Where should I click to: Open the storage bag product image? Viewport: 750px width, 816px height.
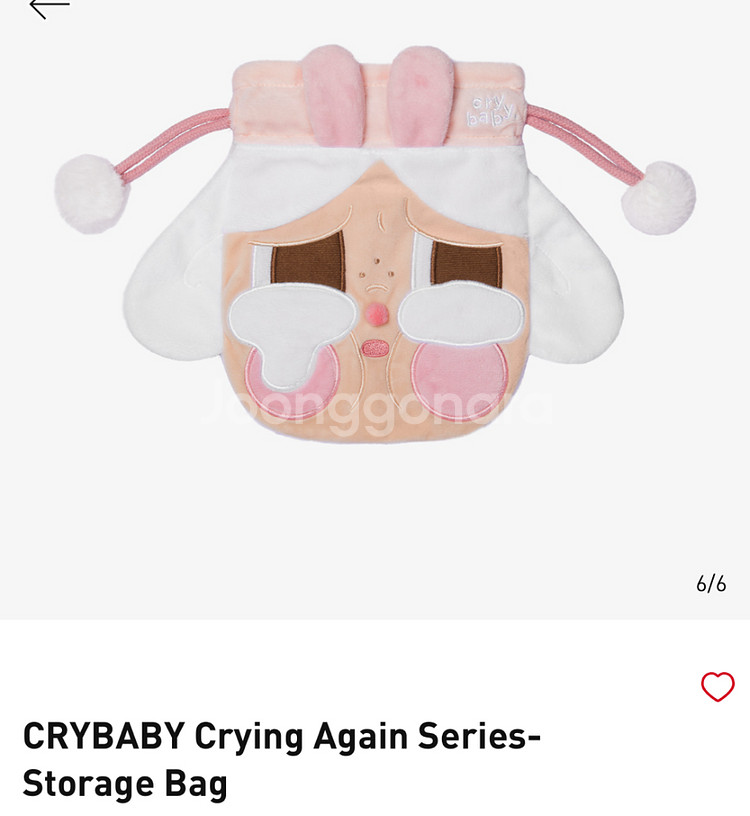tap(375, 245)
